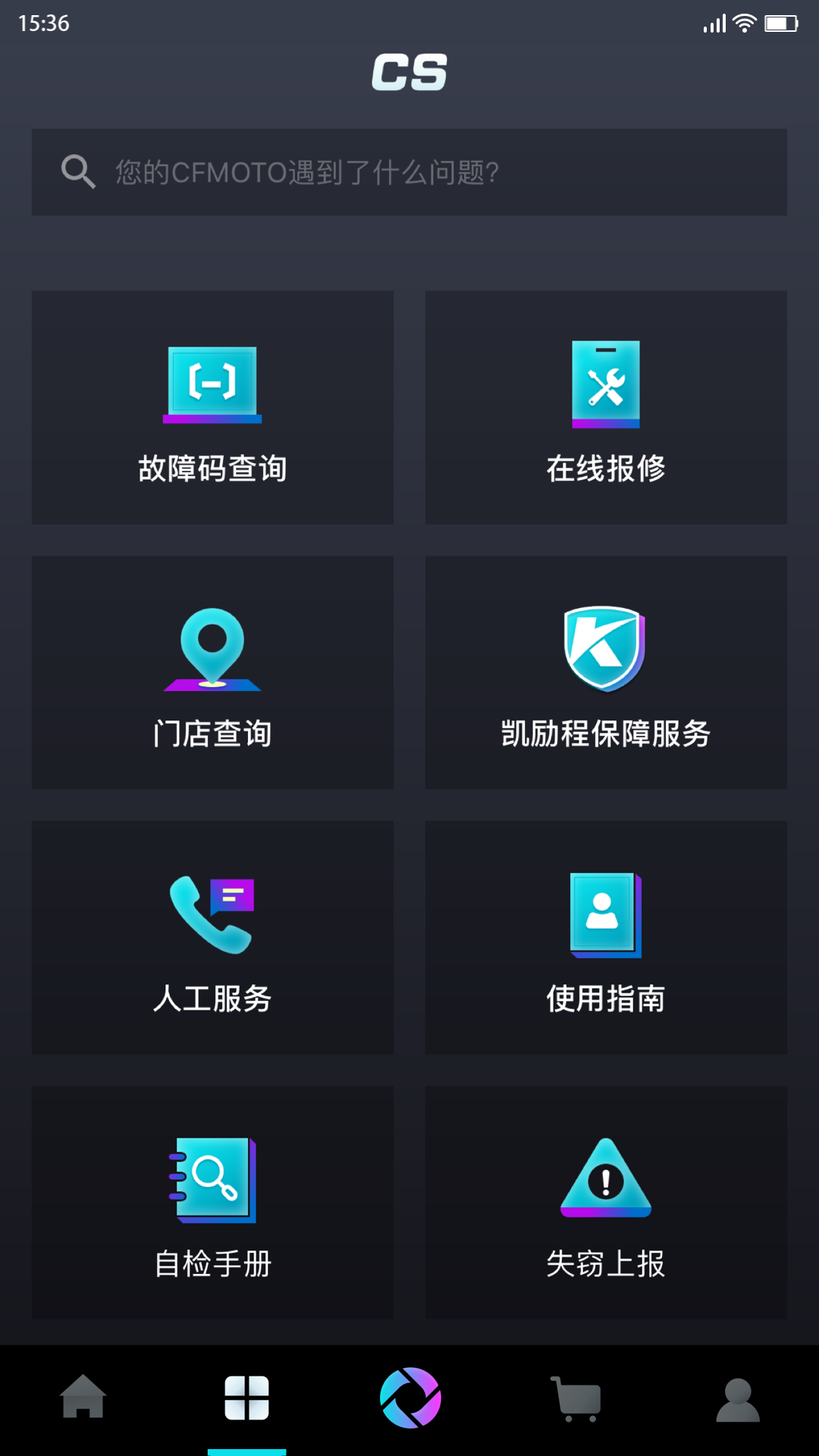Open the profile tab

(x=738, y=1399)
